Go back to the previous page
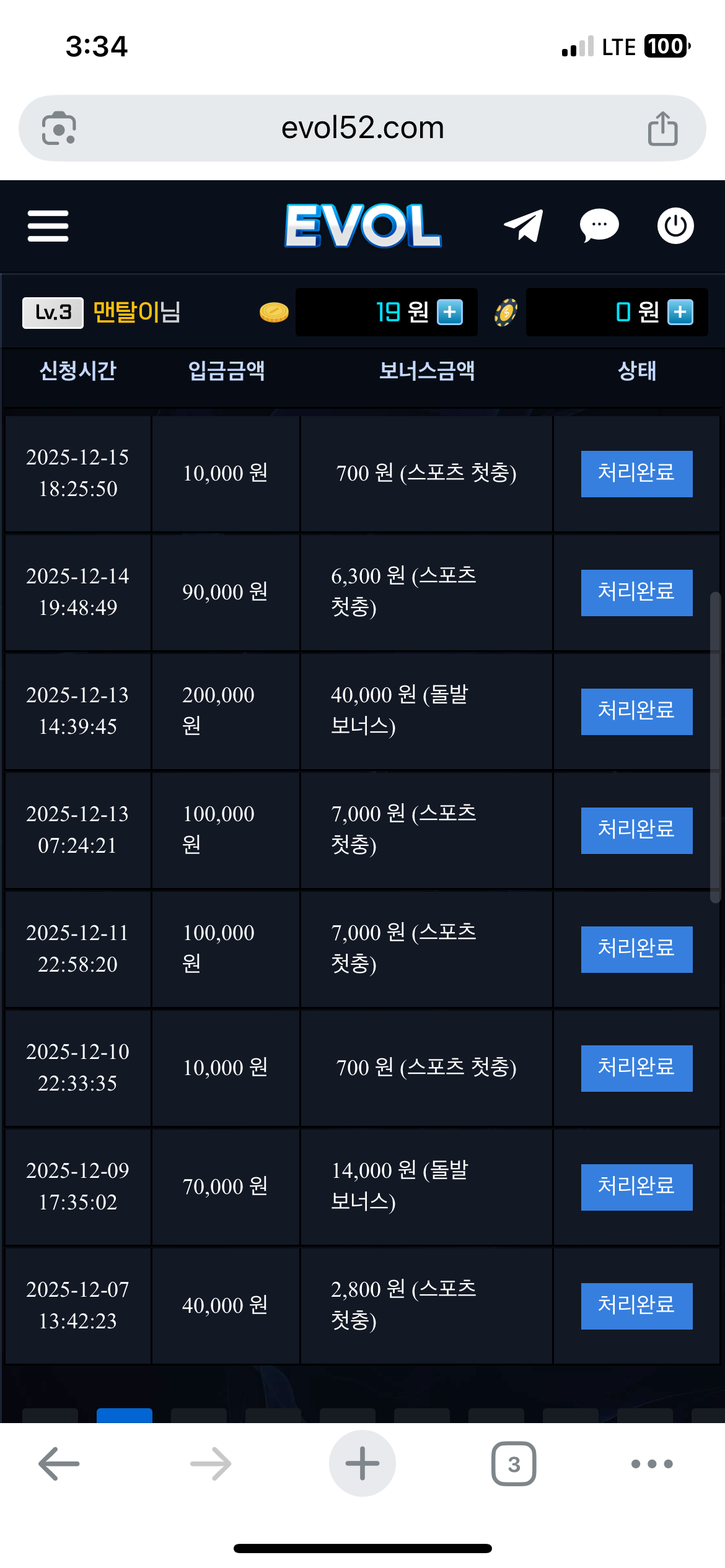The height and width of the screenshot is (1568, 725). coord(59,1464)
